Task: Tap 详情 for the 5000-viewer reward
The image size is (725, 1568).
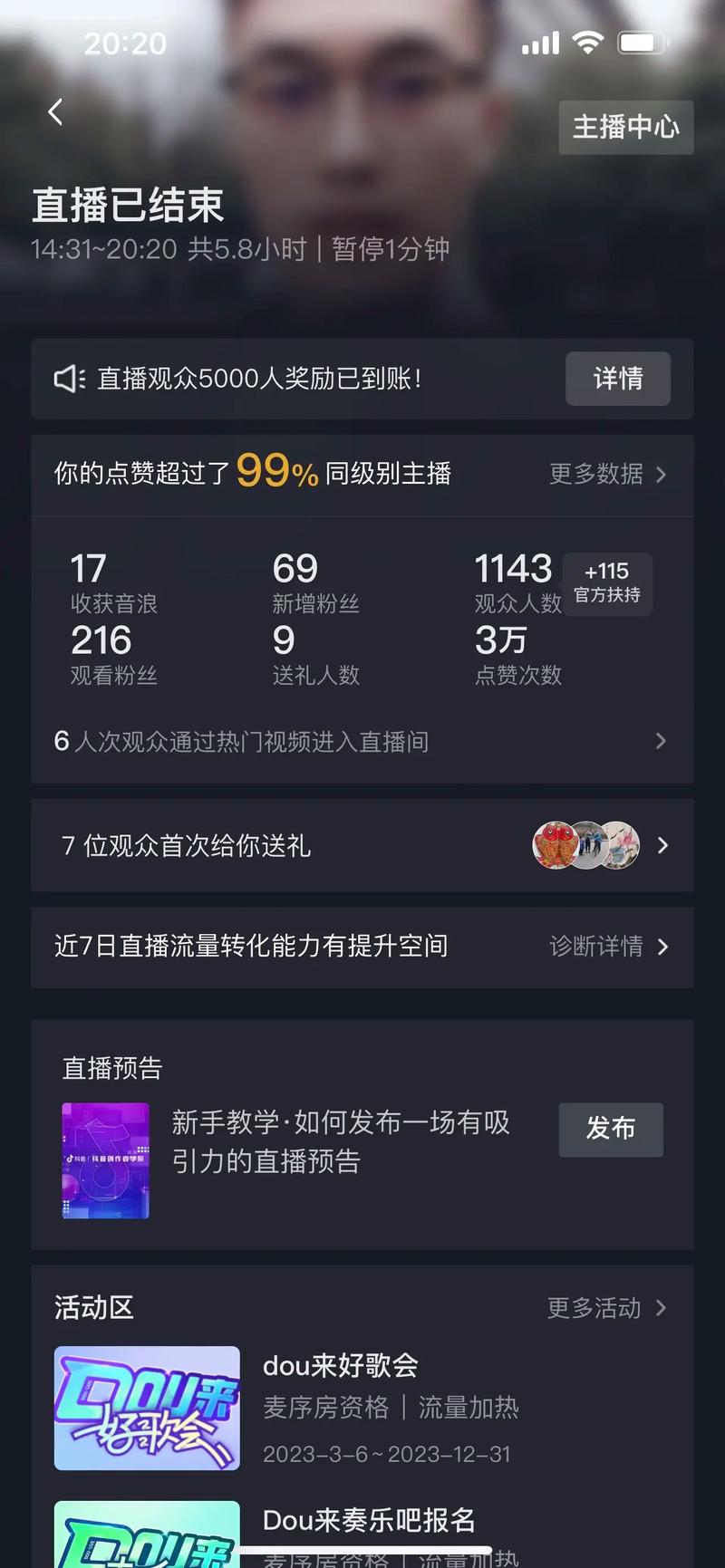Action: tap(617, 380)
